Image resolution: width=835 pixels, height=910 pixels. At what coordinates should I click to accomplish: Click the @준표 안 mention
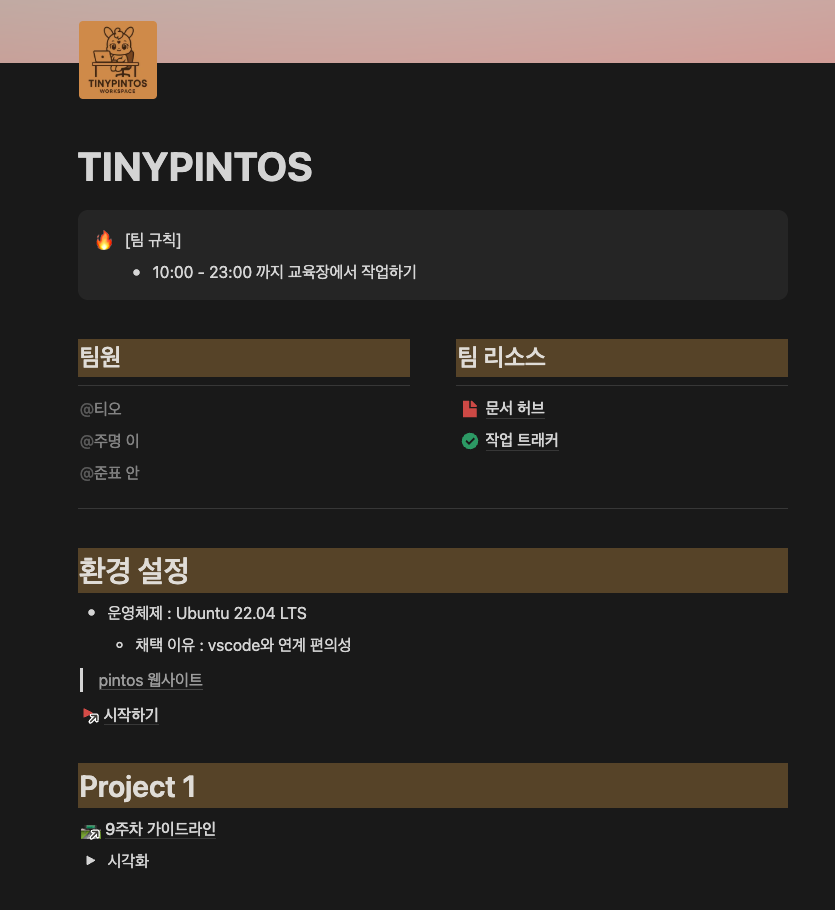coord(108,472)
